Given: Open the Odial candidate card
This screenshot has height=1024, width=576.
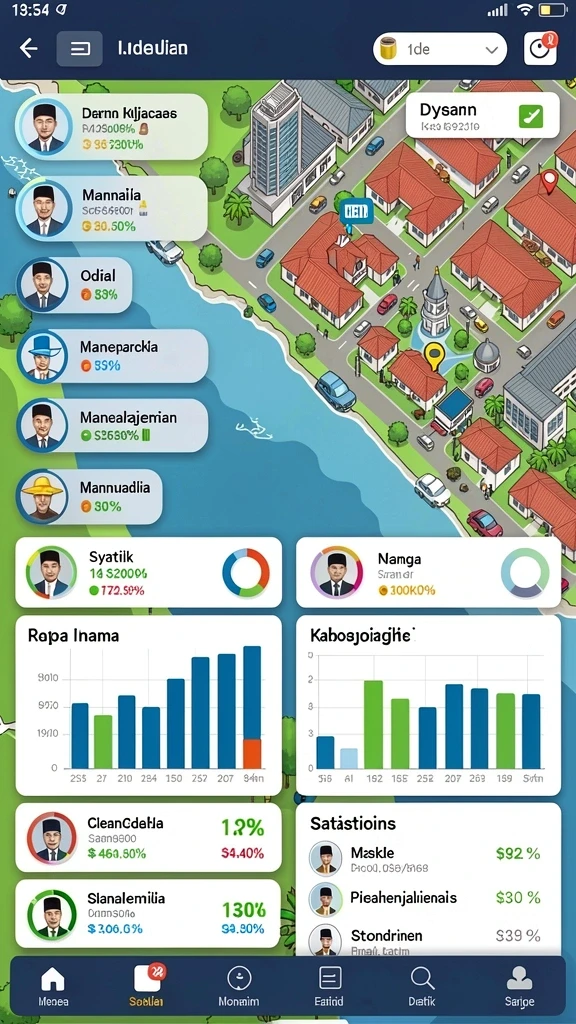Looking at the screenshot, I should point(74,285).
